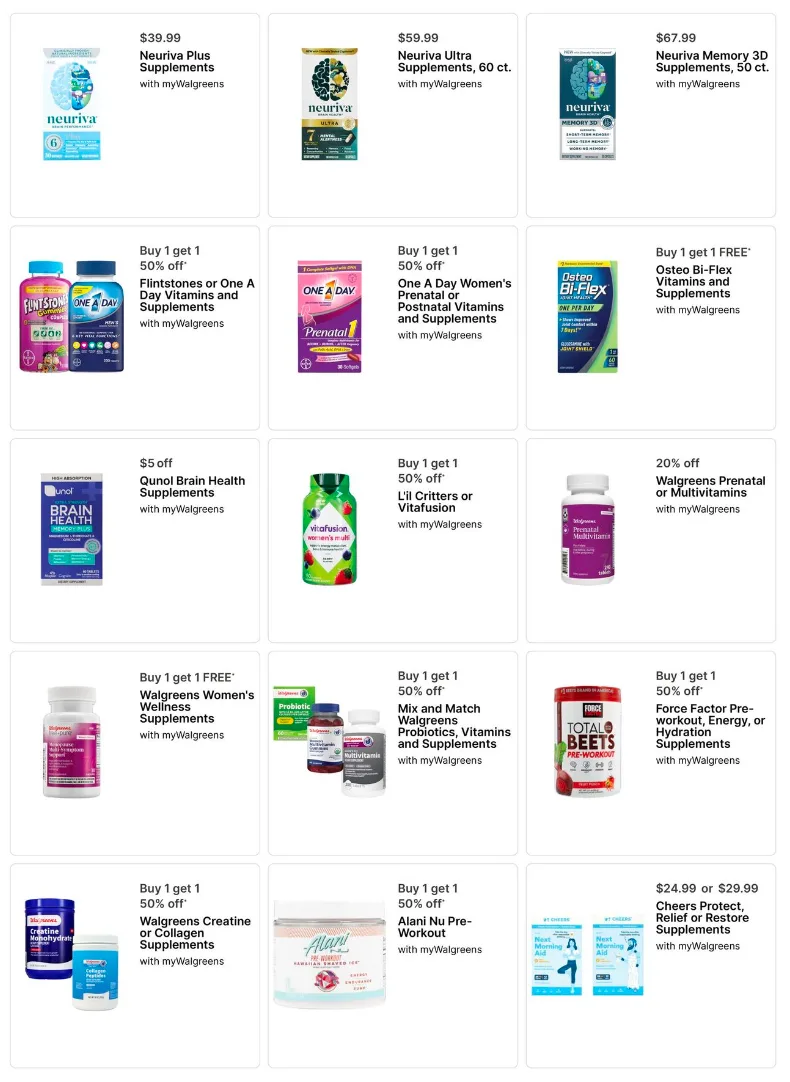Open the Force Factor Total Beets image
The image size is (790, 1082).
pyautogui.click(x=587, y=740)
